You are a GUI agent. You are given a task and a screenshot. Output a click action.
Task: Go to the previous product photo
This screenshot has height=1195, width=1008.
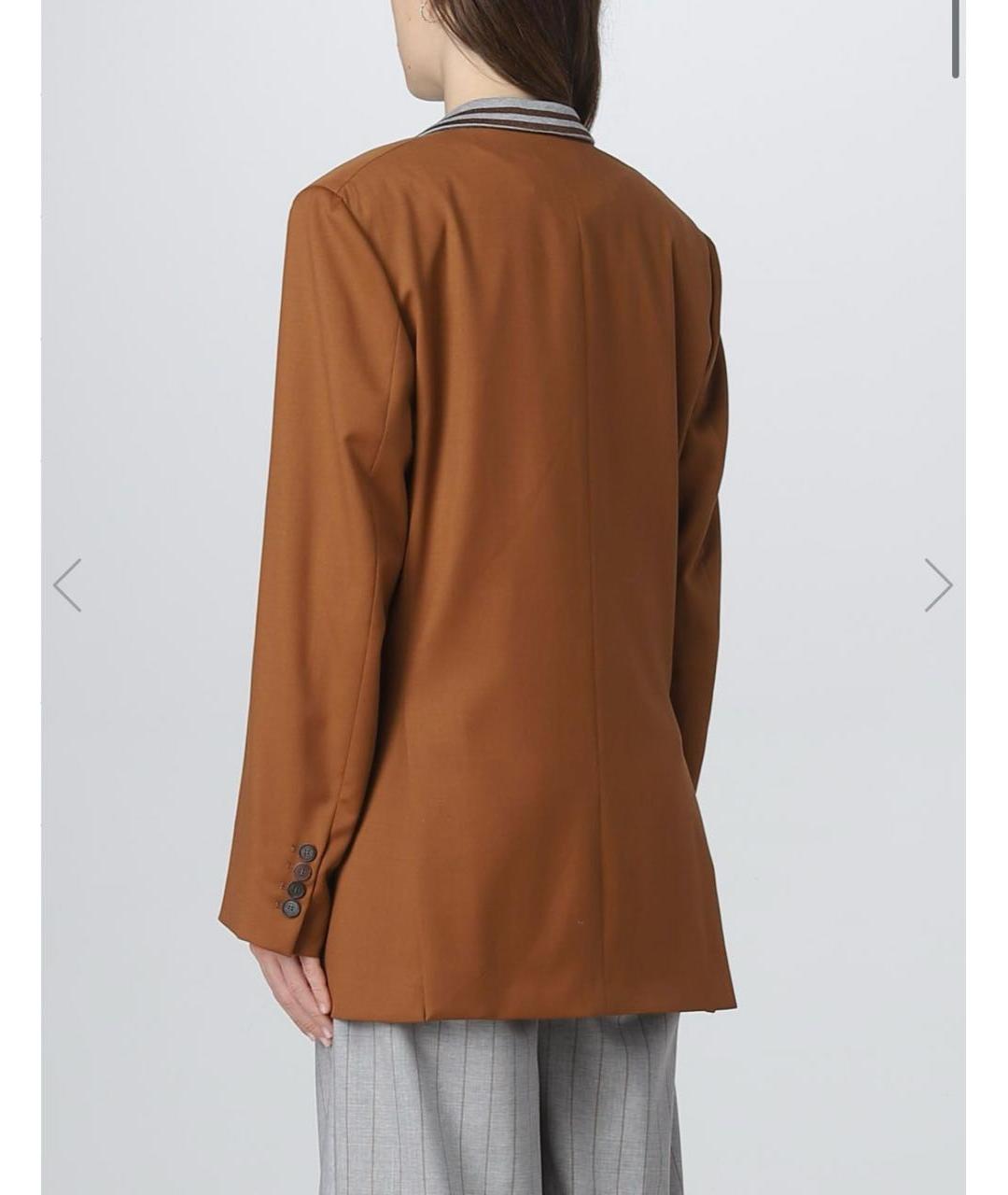tap(67, 585)
